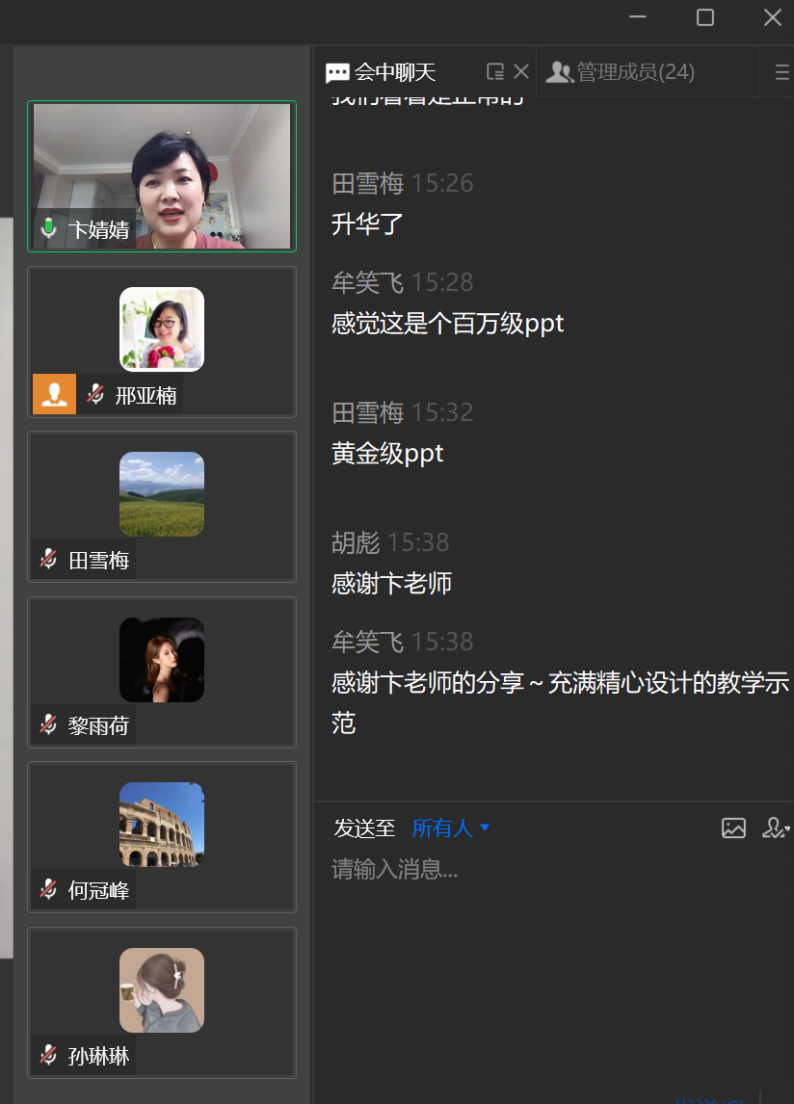This screenshot has height=1104, width=794.
Task: Open 发送至 所有人 recipient dropdown
Action: pos(451,828)
